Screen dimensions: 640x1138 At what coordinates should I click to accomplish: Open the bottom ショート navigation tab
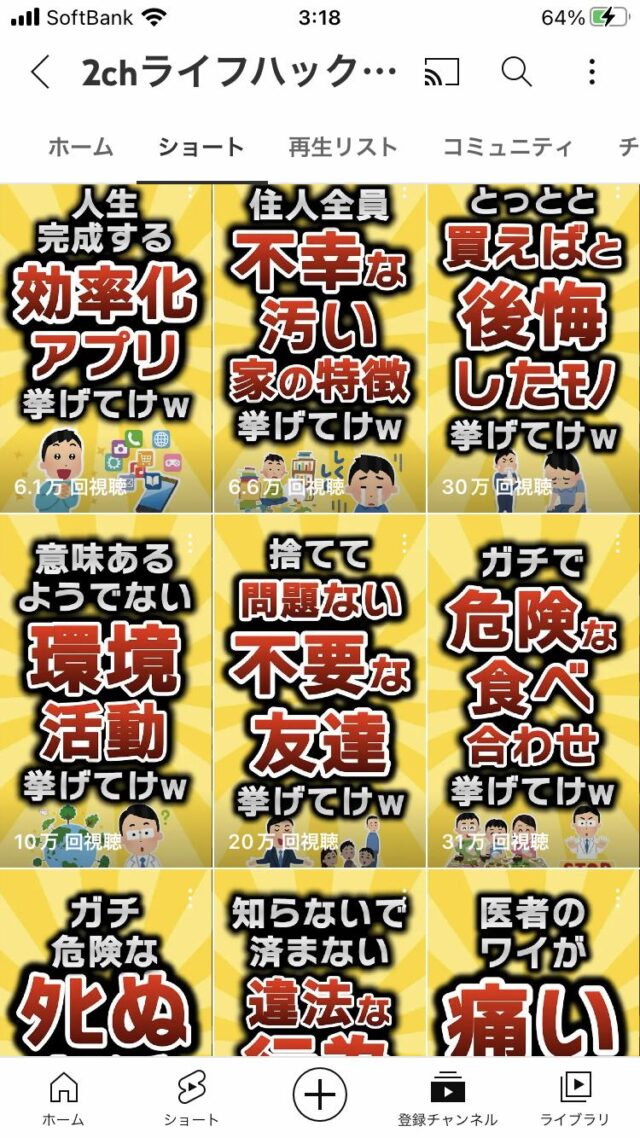click(191, 1097)
